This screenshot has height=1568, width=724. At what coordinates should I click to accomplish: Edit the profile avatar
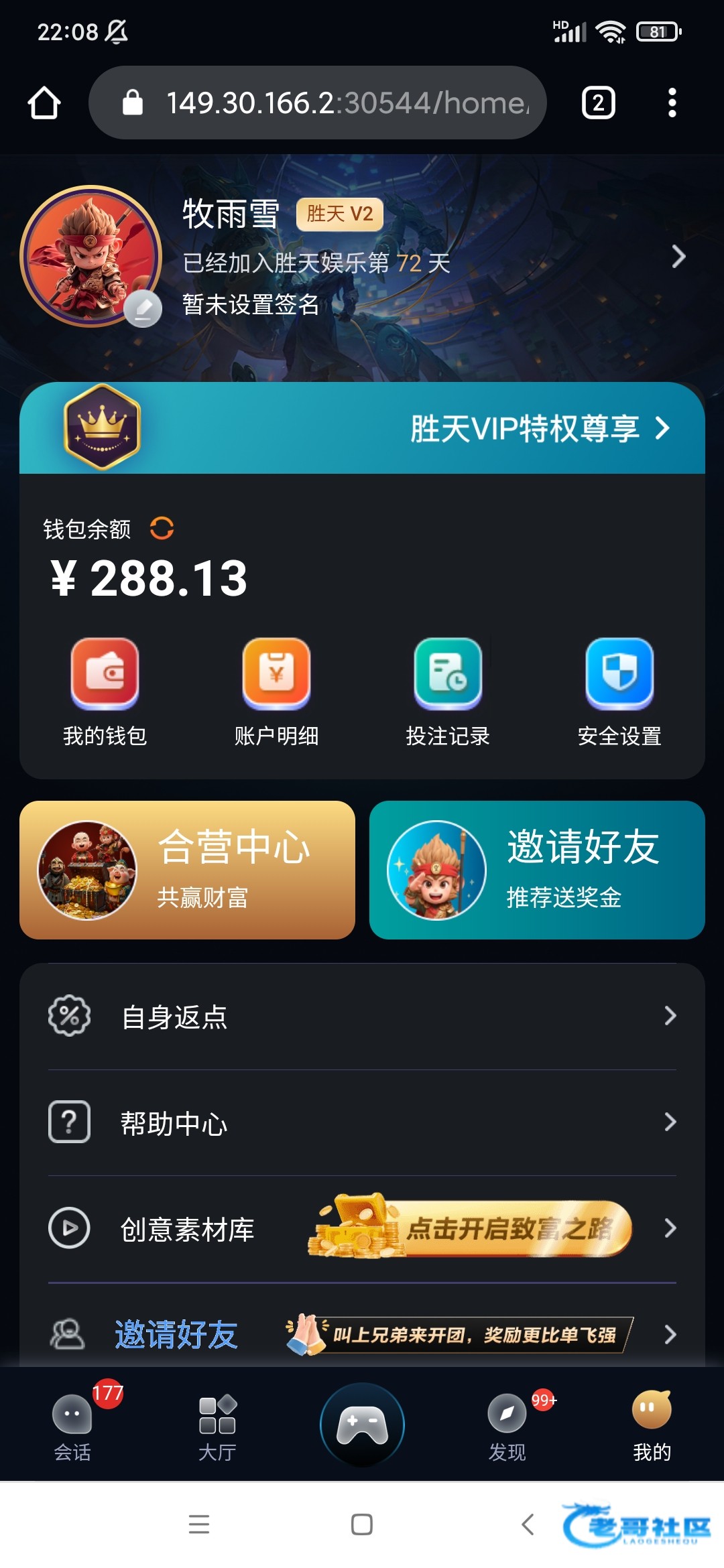pyautogui.click(x=143, y=309)
